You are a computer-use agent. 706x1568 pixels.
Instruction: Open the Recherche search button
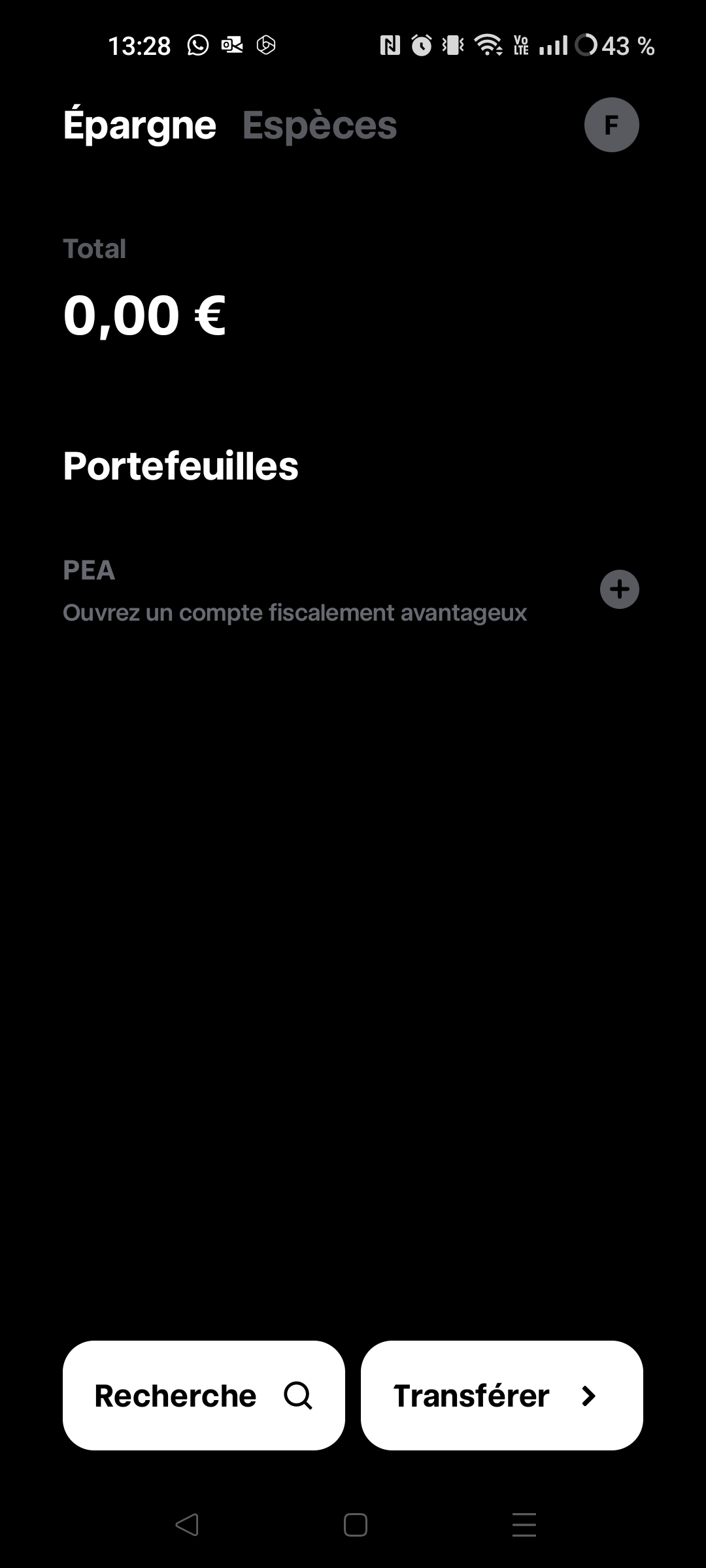click(203, 1396)
